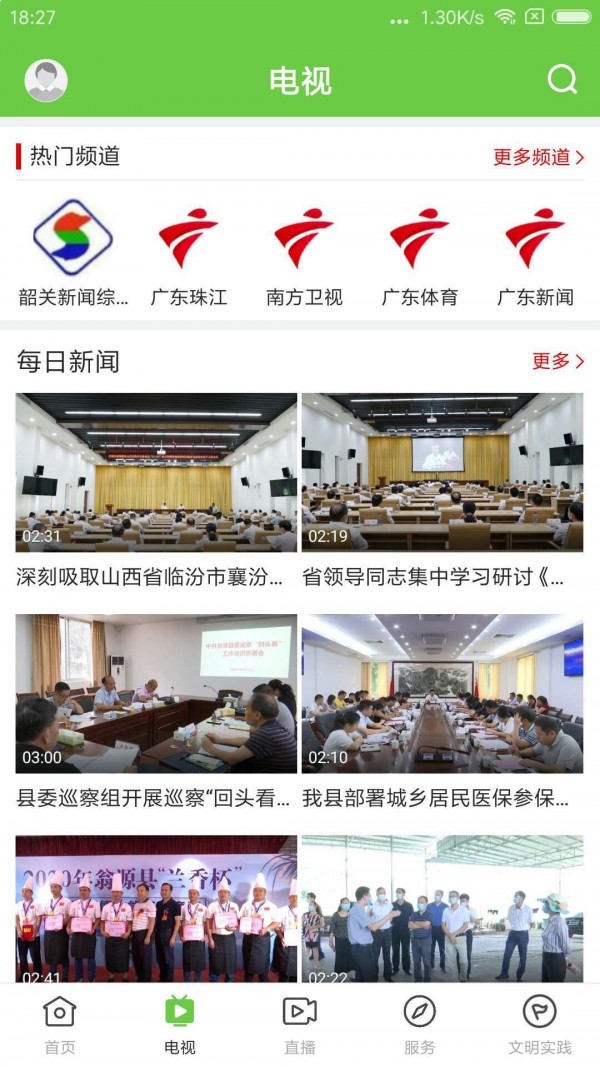Viewport: 600px width, 1067px height.
Task: Tap 更多 beside 每日新闻
Action: point(558,361)
